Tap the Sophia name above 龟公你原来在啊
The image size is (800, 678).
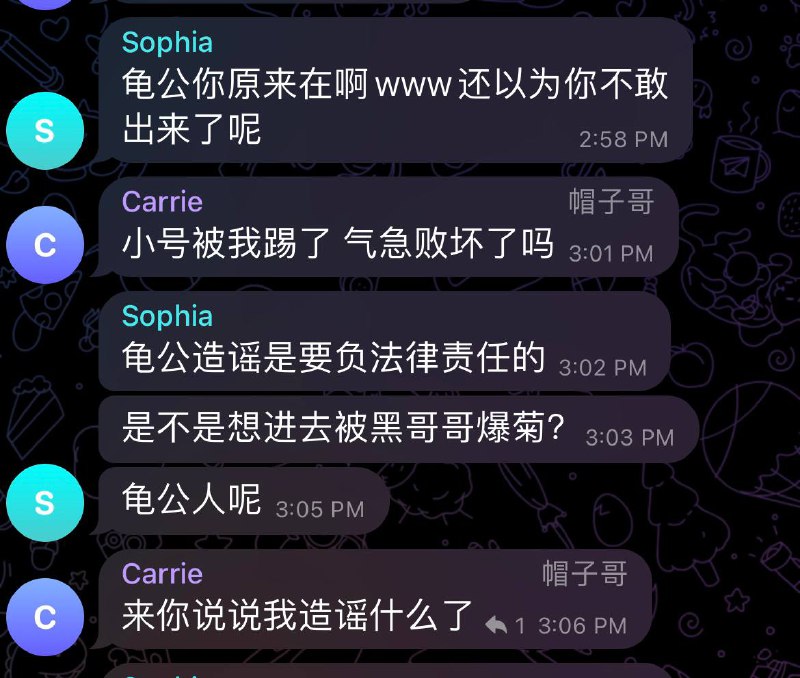[x=167, y=42]
